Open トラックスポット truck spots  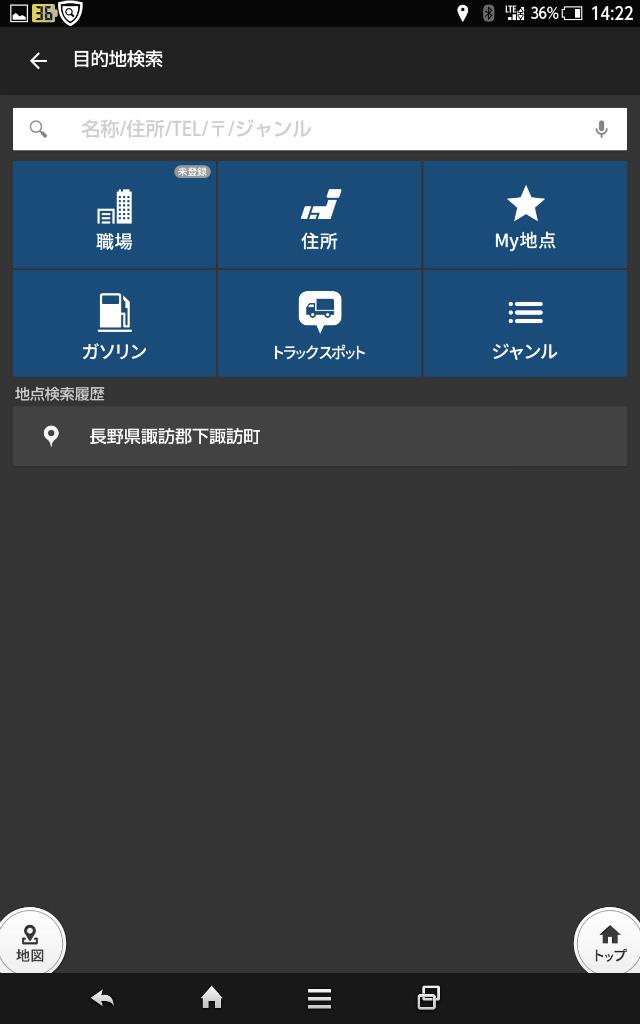(319, 324)
